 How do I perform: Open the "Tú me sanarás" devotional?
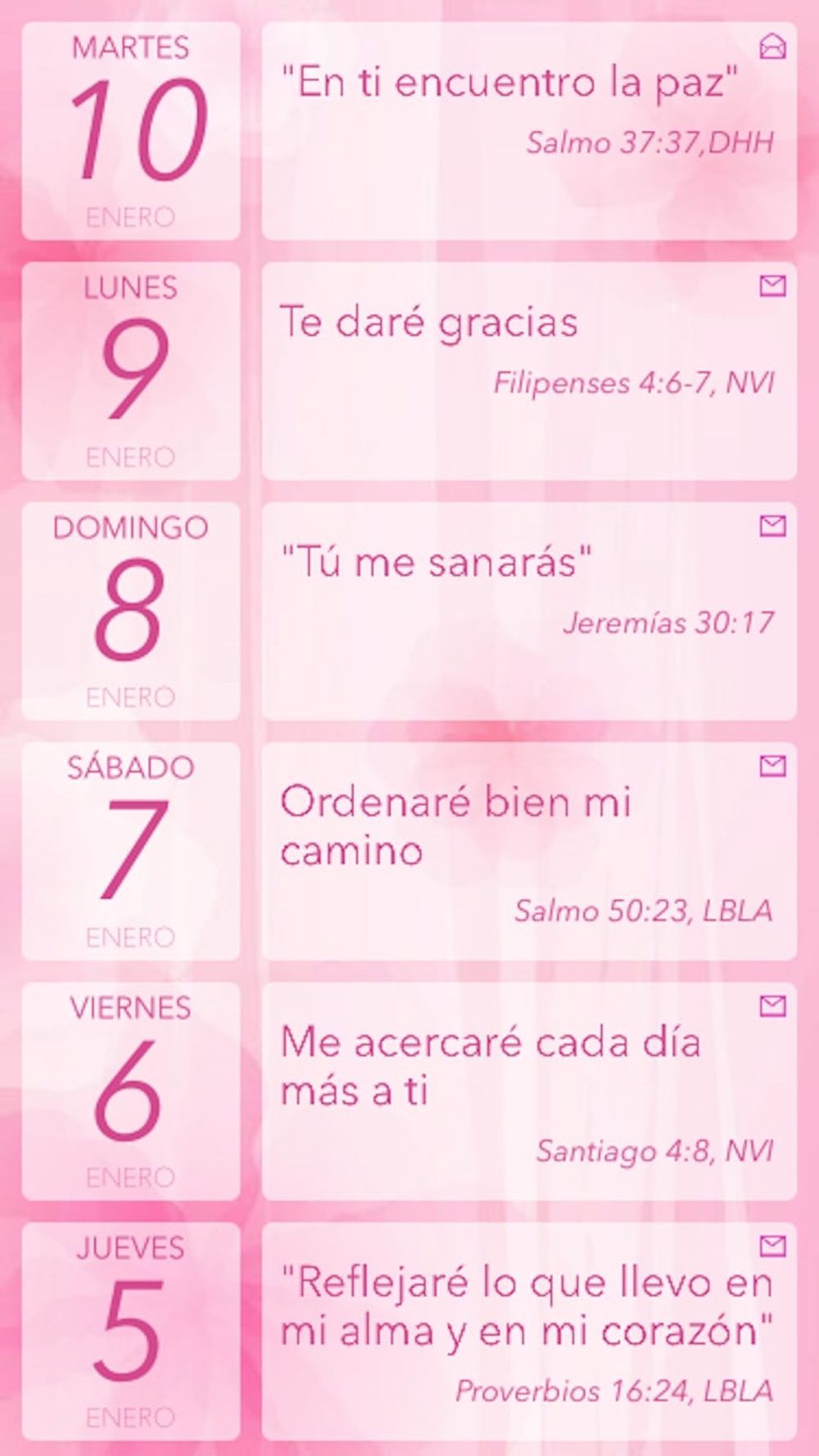[529, 611]
